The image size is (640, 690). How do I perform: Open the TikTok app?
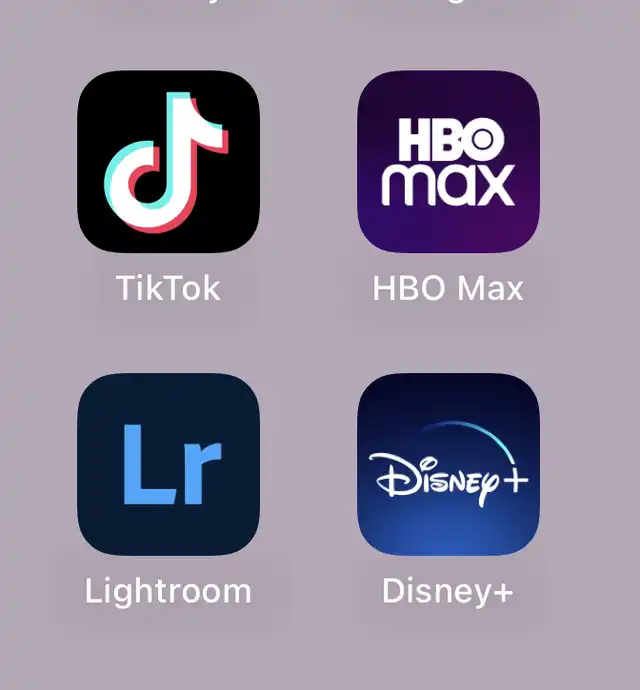[x=168, y=161]
